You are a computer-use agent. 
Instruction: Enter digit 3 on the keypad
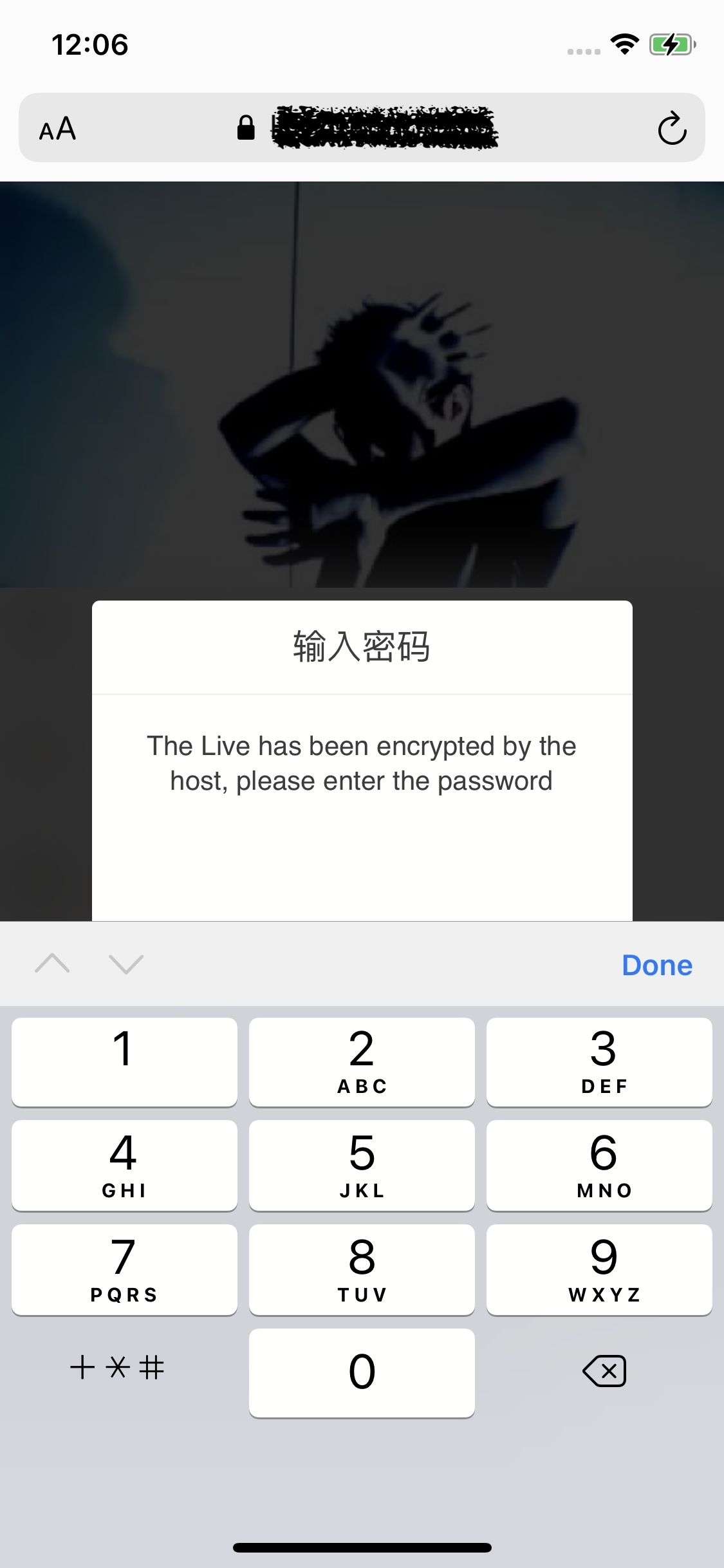(599, 1061)
